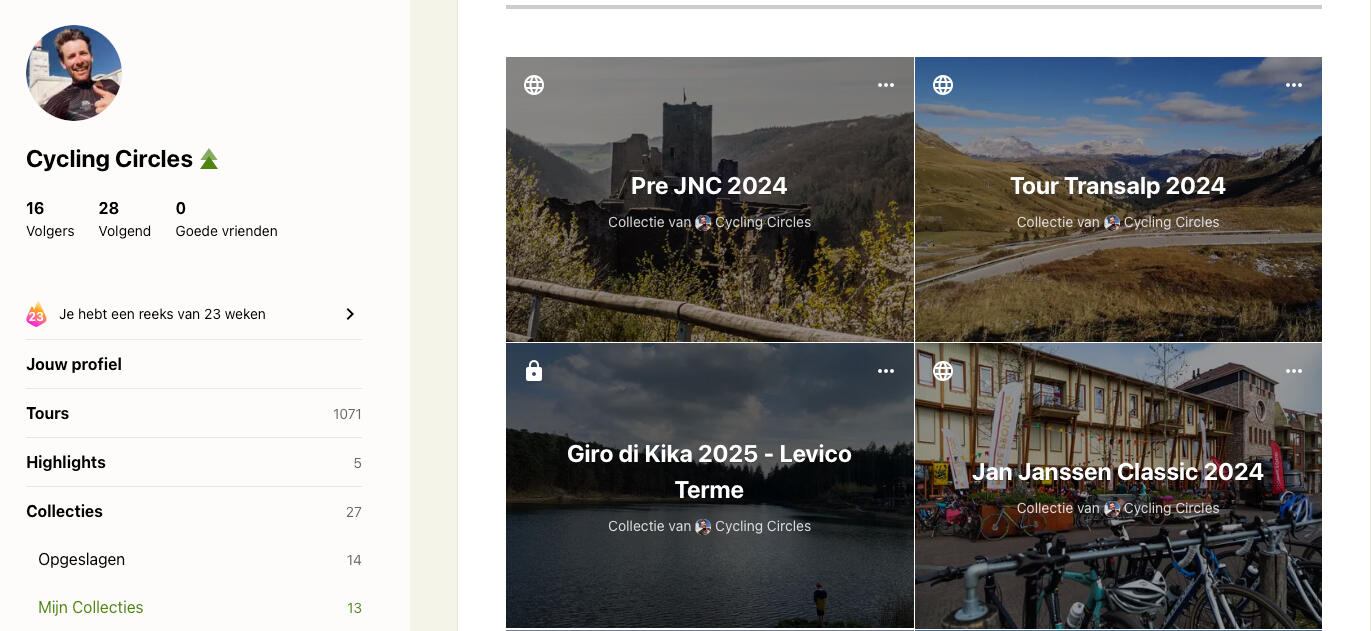Open the Jan Janssen Classic 2024 collection
The height and width of the screenshot is (631, 1371).
(x=1117, y=472)
